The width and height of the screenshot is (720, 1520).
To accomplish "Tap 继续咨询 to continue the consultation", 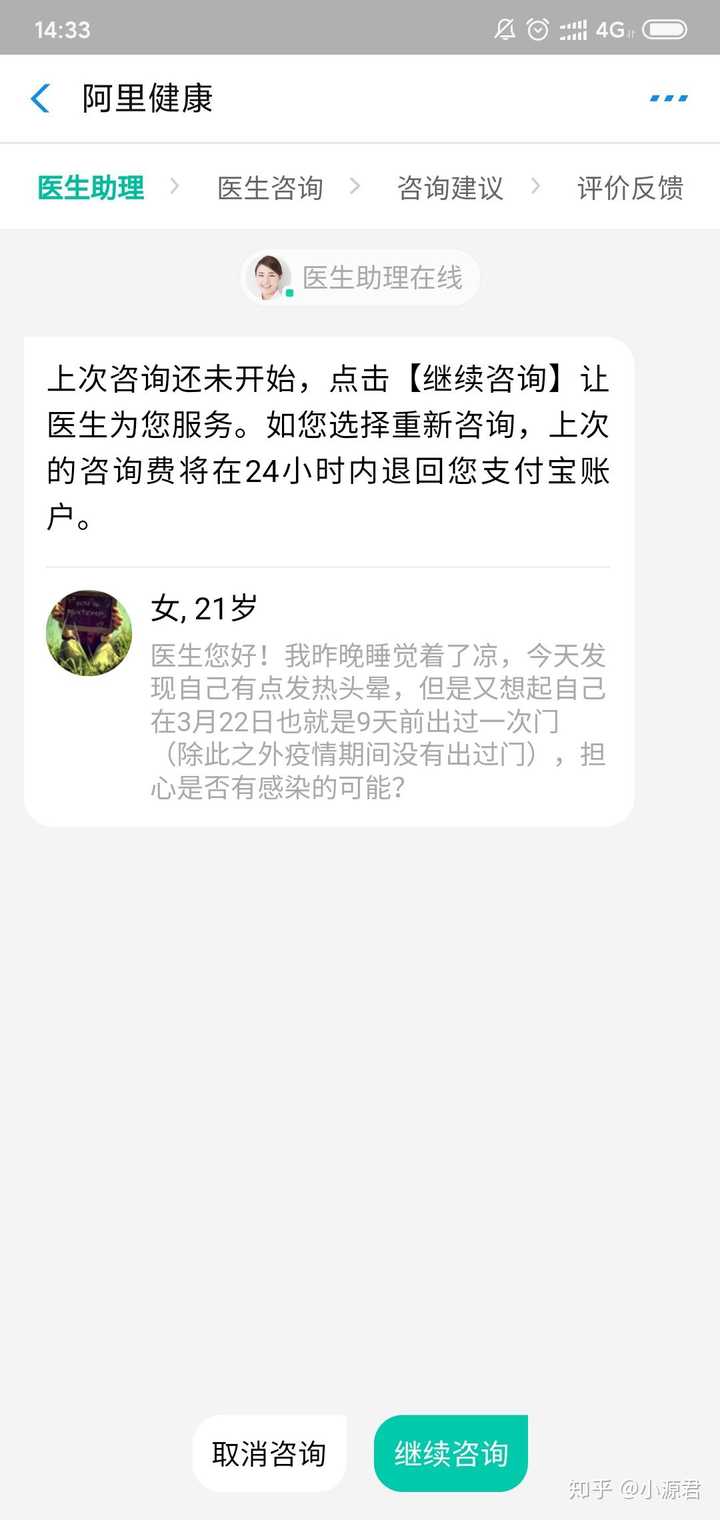I will 451,1453.
